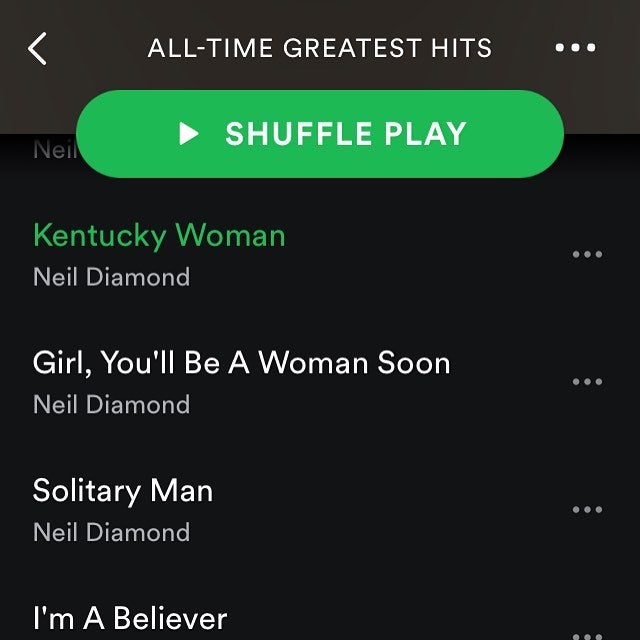
Task: Open more options for Solitary Man
Action: tap(587, 510)
